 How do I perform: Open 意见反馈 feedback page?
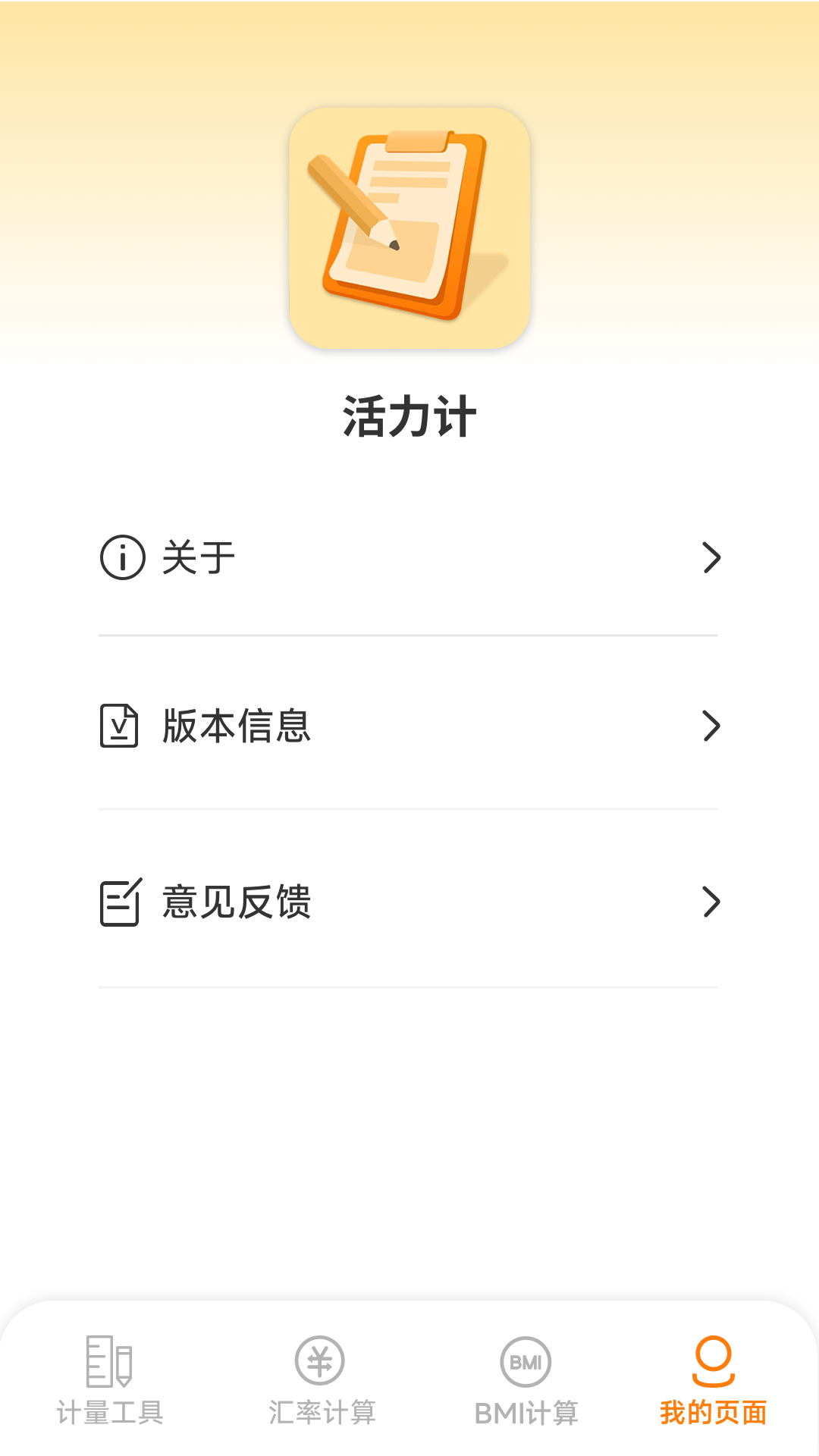(x=408, y=902)
